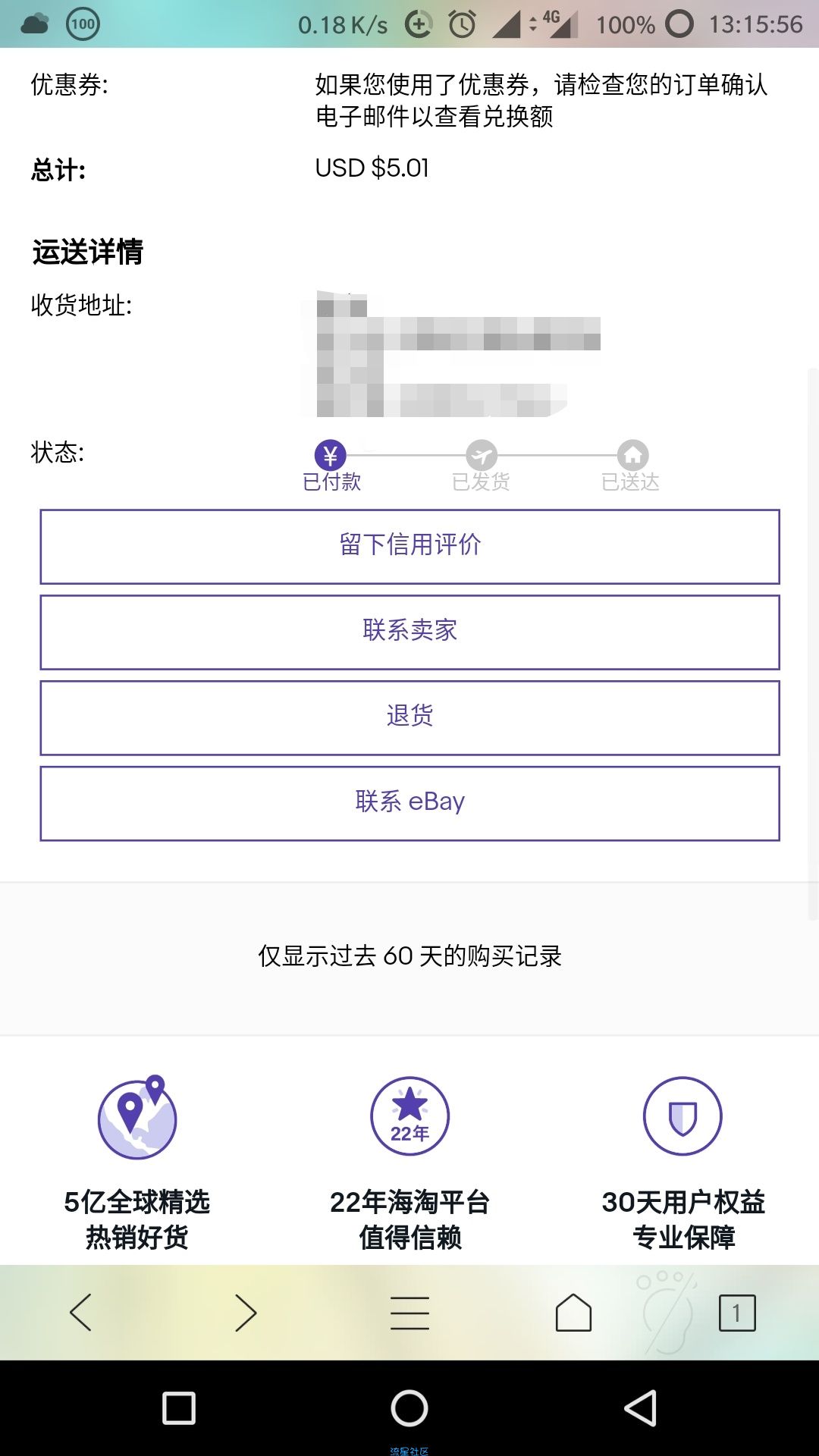Tap the 留下信用评价 button
This screenshot has height=1456, width=819.
coord(409,546)
